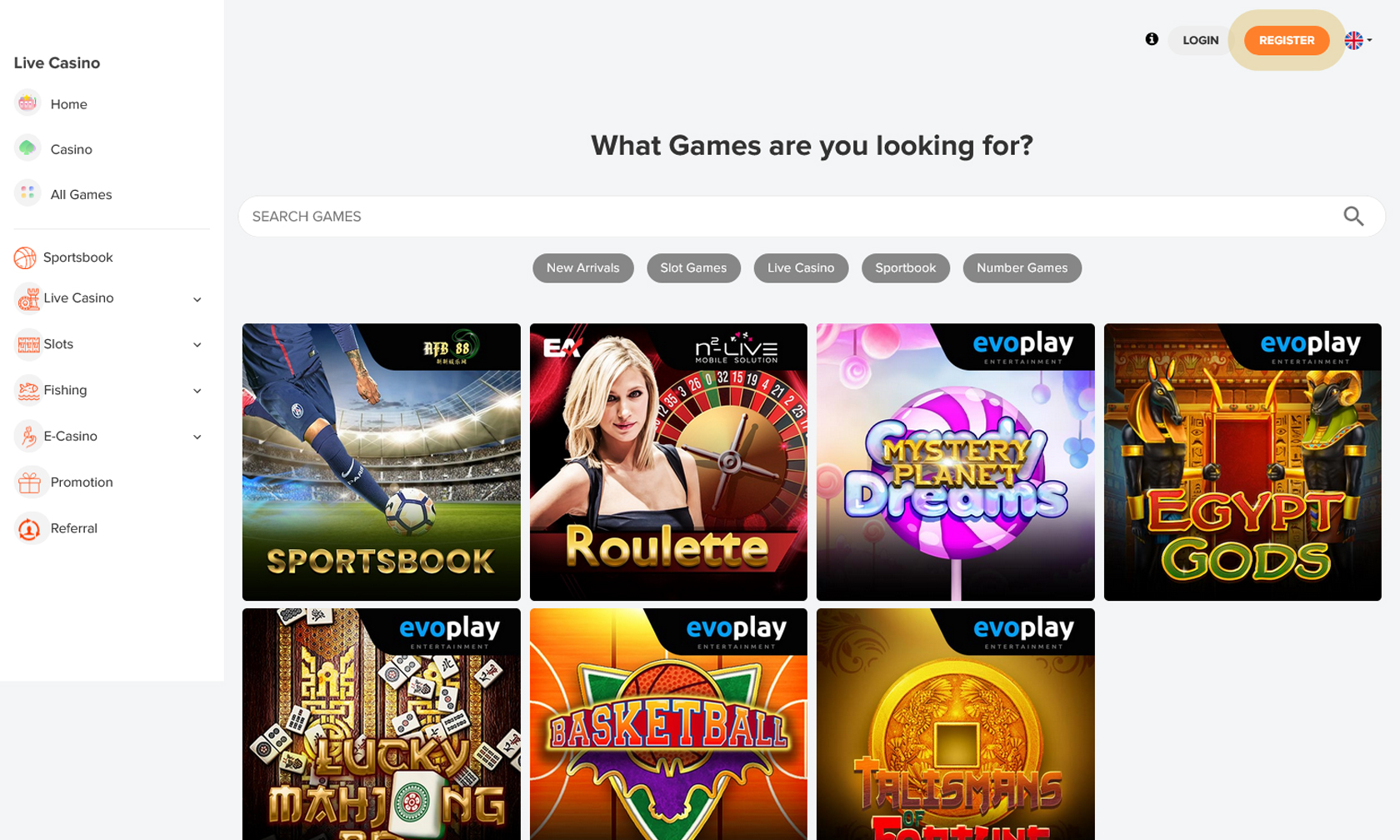
Task: Select the New Arrivals chip
Action: tap(582, 268)
